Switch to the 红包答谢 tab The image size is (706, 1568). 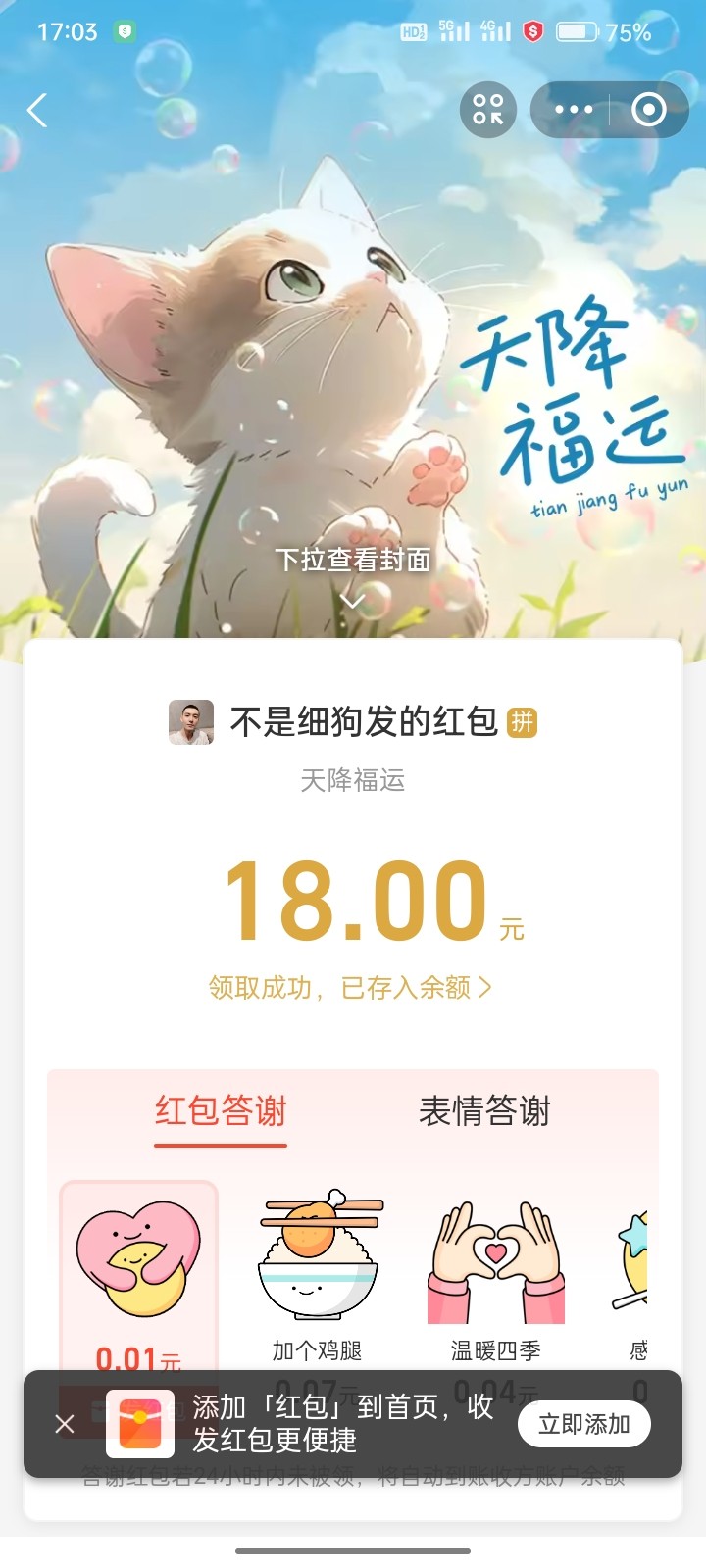click(x=221, y=1111)
